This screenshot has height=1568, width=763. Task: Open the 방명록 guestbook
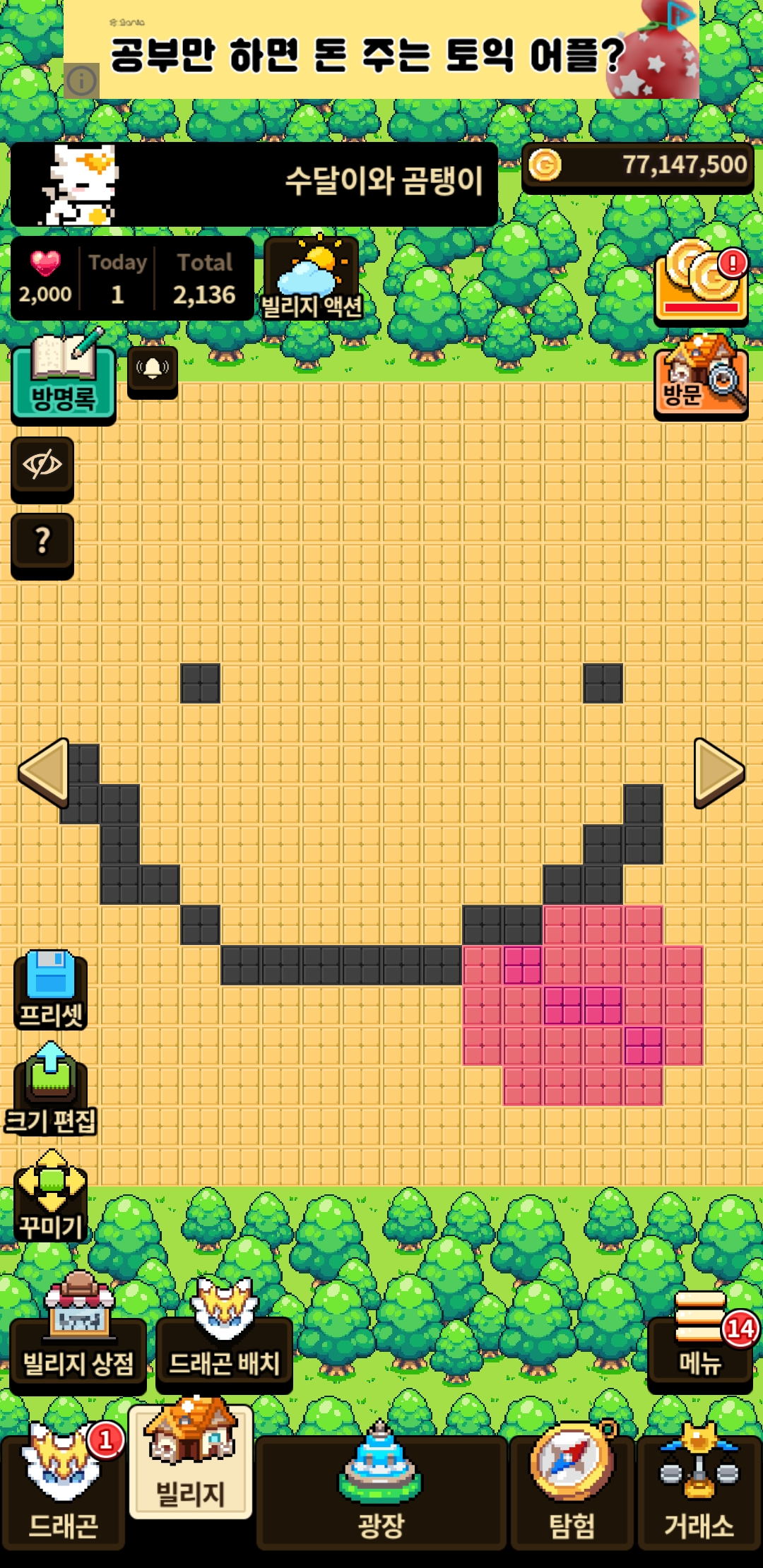[x=63, y=378]
